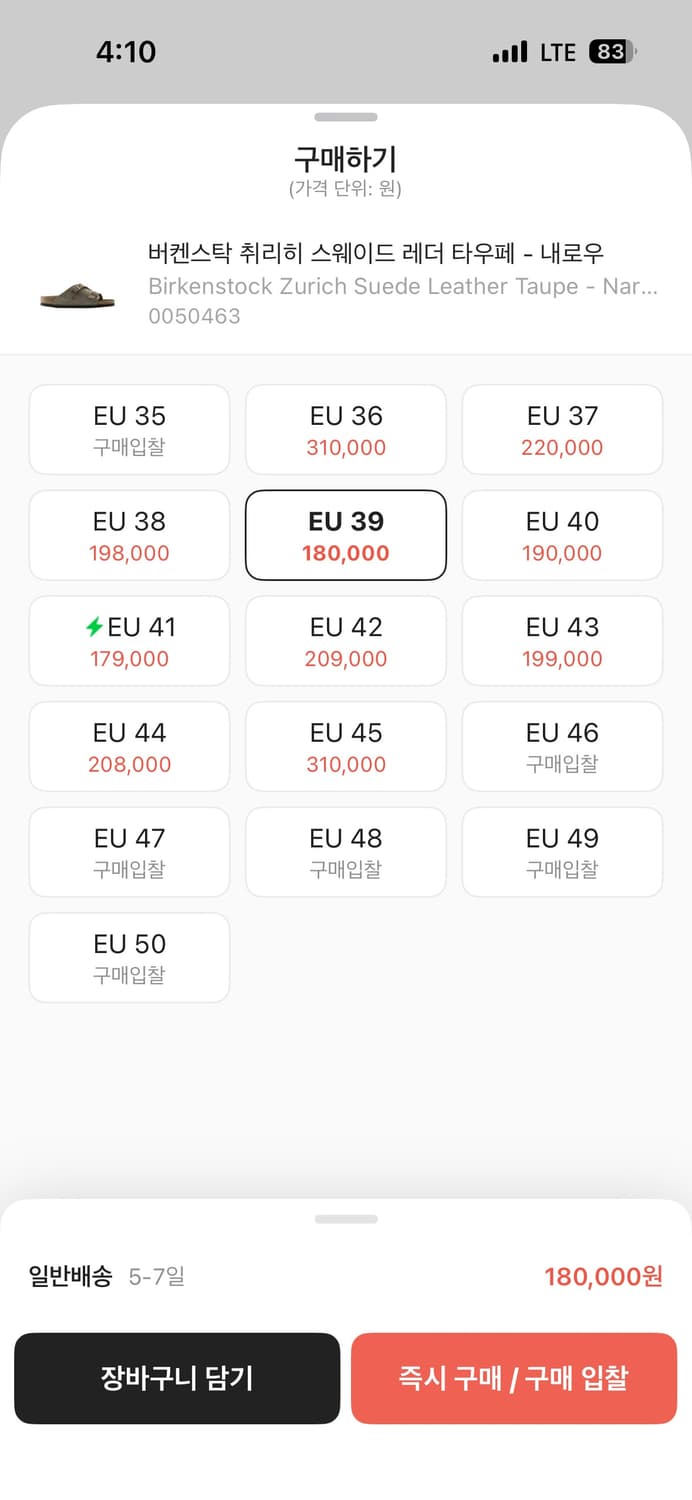The width and height of the screenshot is (692, 1500).
Task: Pick size EU 49
Action: [562, 853]
